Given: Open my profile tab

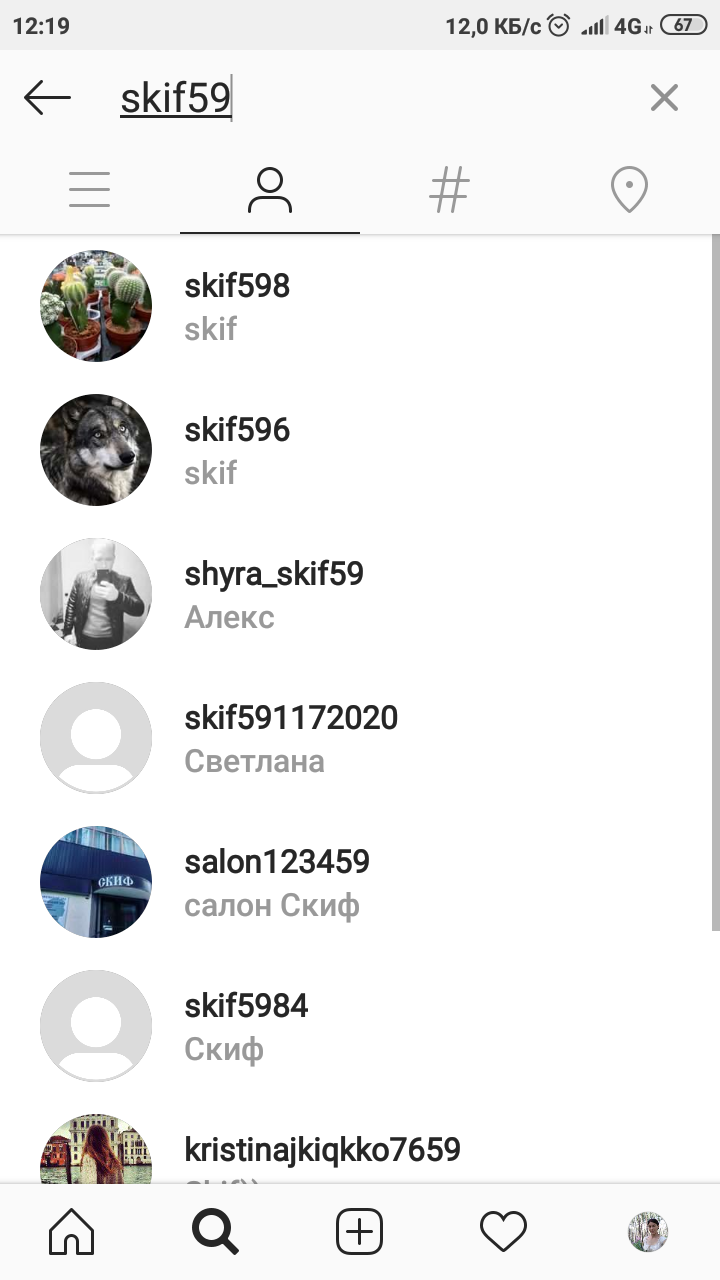Looking at the screenshot, I should 648,1232.
